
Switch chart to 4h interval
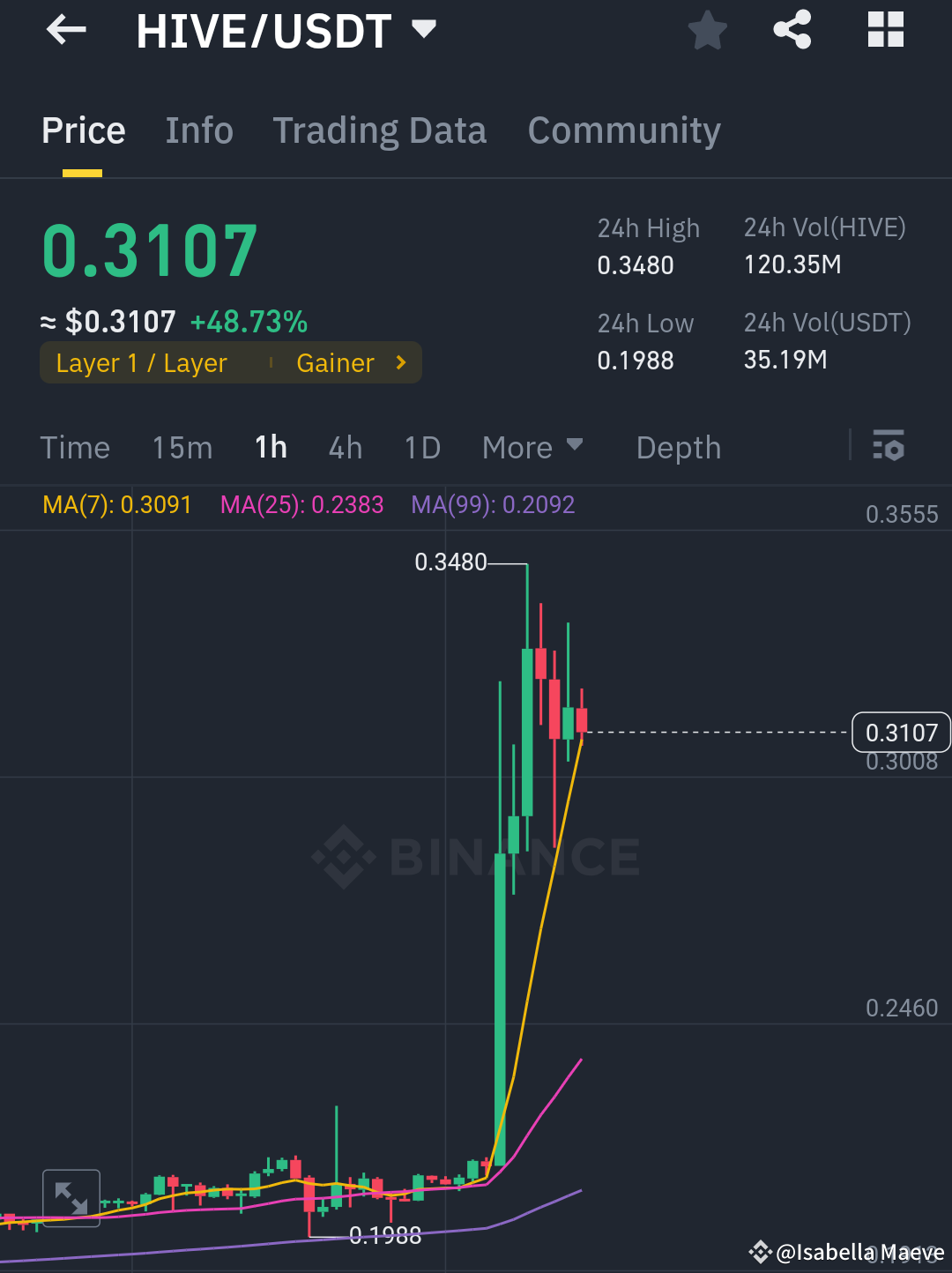[x=345, y=447]
